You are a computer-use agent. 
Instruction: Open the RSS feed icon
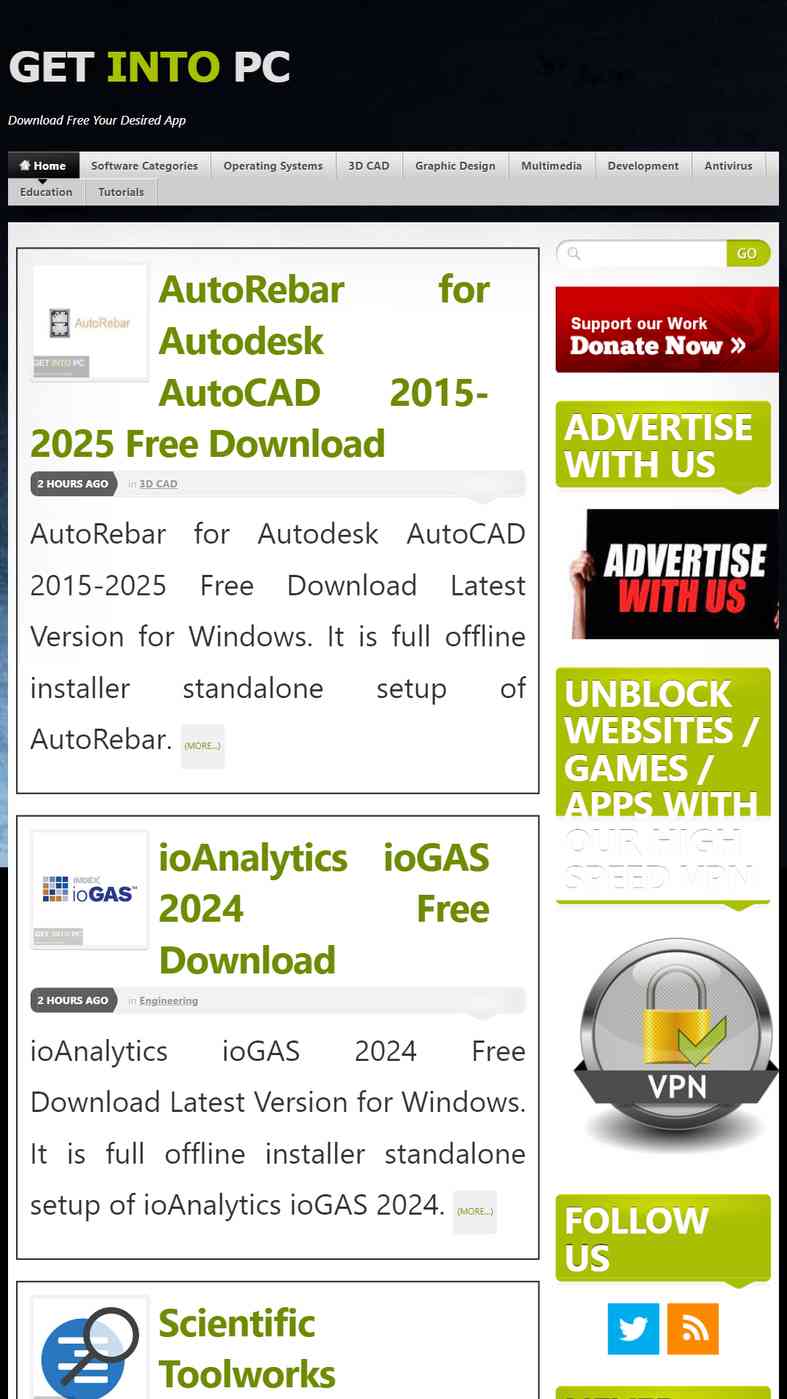click(x=693, y=1329)
